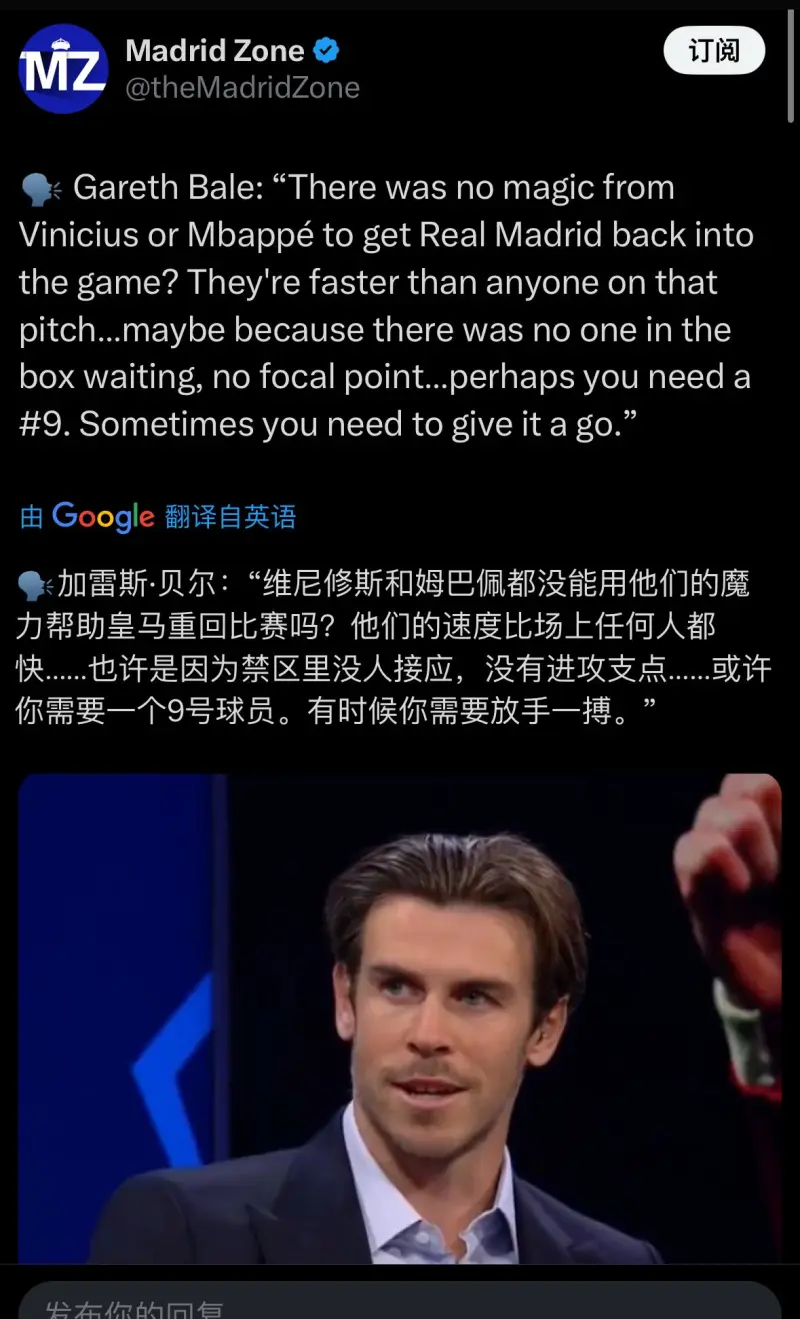Tap the Google 翻译自英语 translation link
The height and width of the screenshot is (1319, 800).
tap(158, 516)
